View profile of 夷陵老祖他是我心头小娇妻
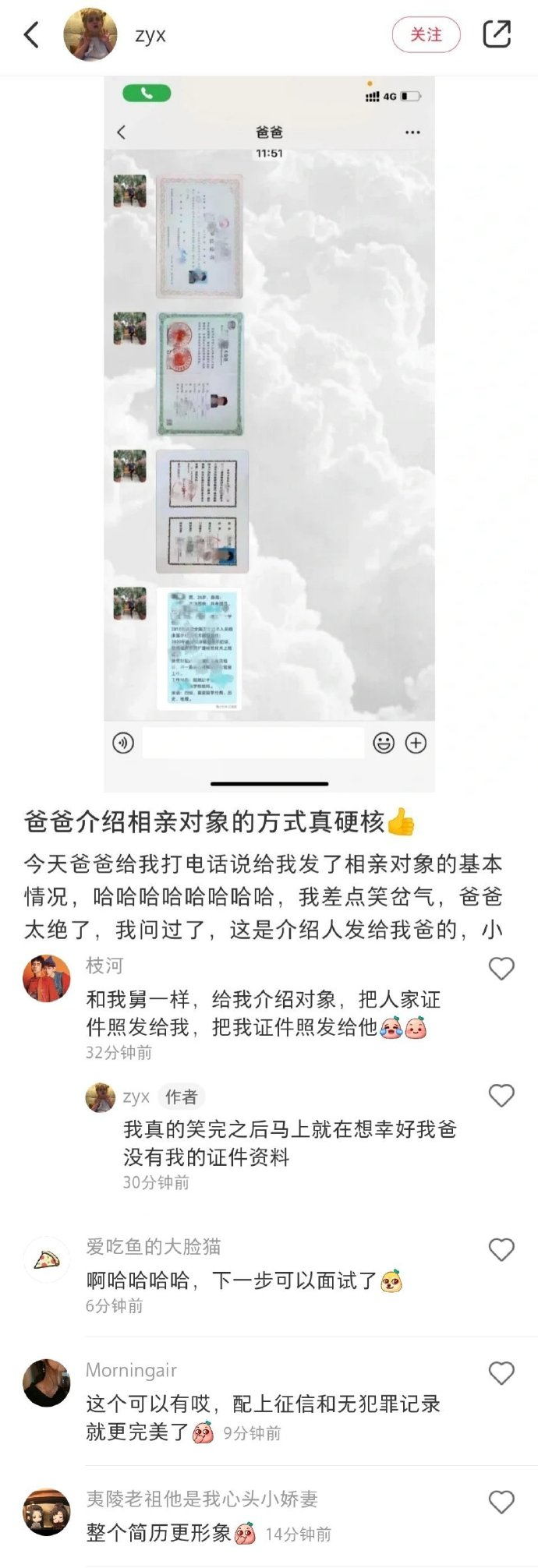Viewport: 538px width, 1568px height. [47, 1511]
